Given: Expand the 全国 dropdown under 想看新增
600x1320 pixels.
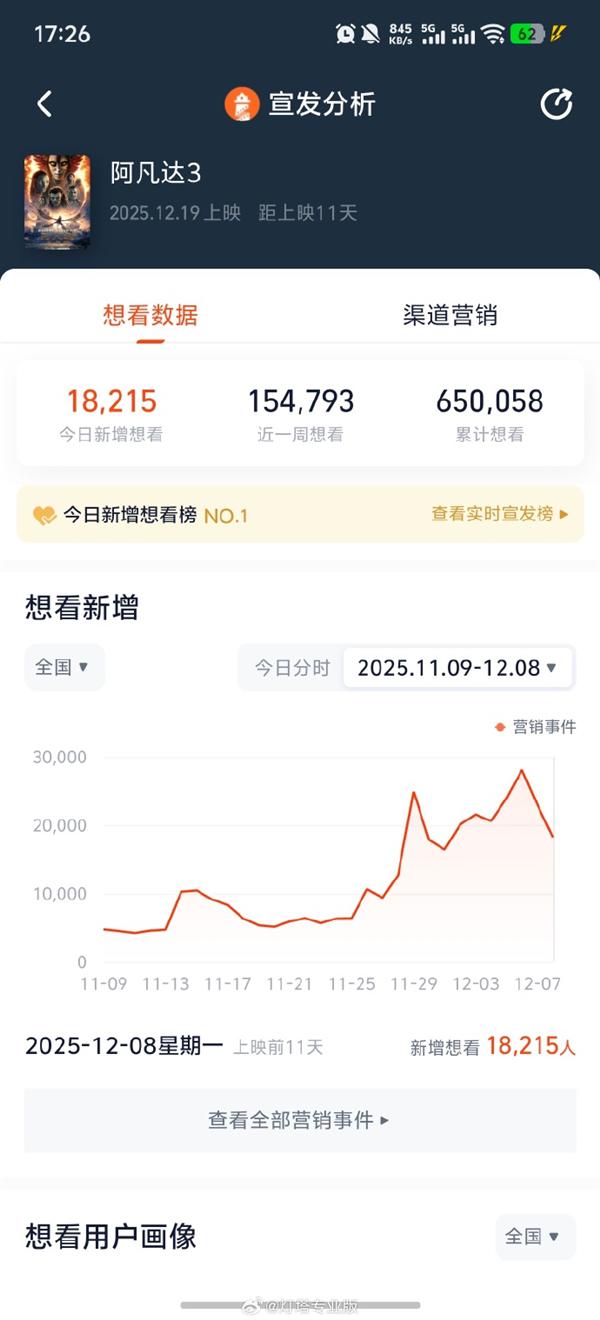Looking at the screenshot, I should coord(63,667).
